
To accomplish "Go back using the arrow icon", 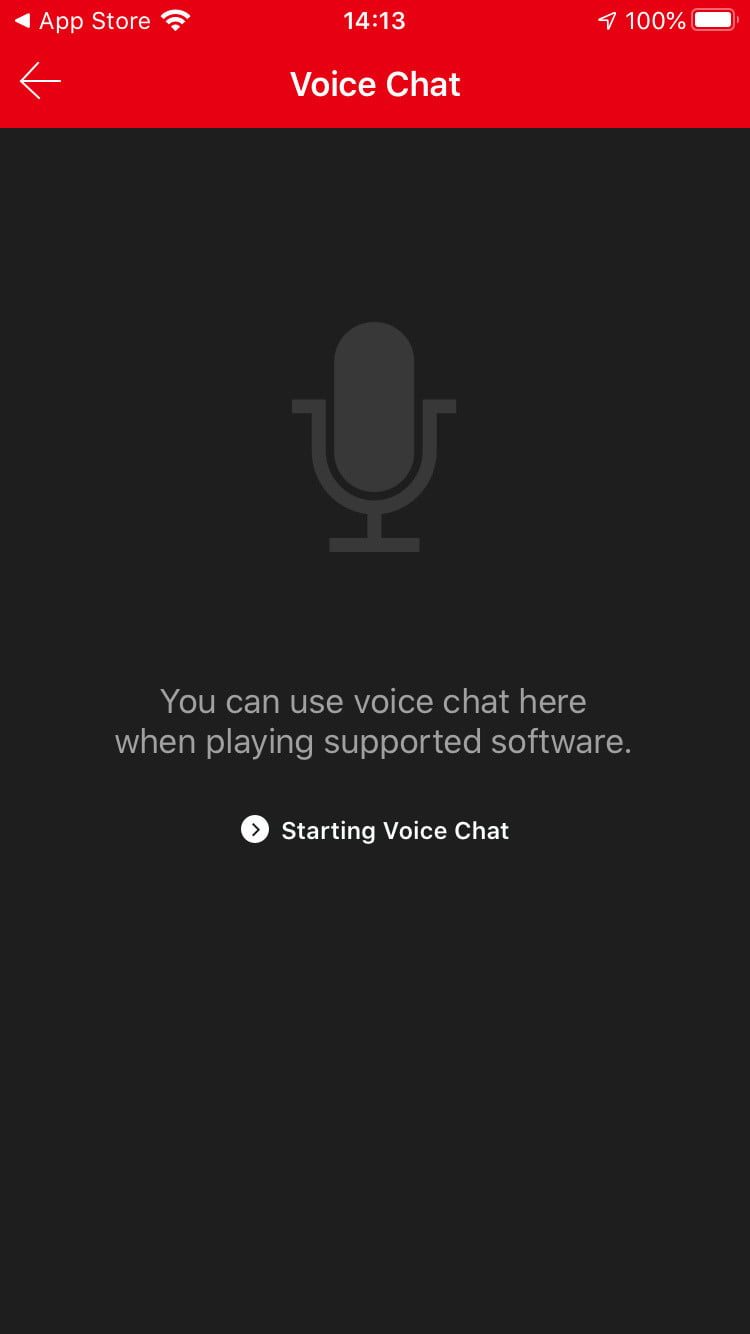I will coord(40,82).
